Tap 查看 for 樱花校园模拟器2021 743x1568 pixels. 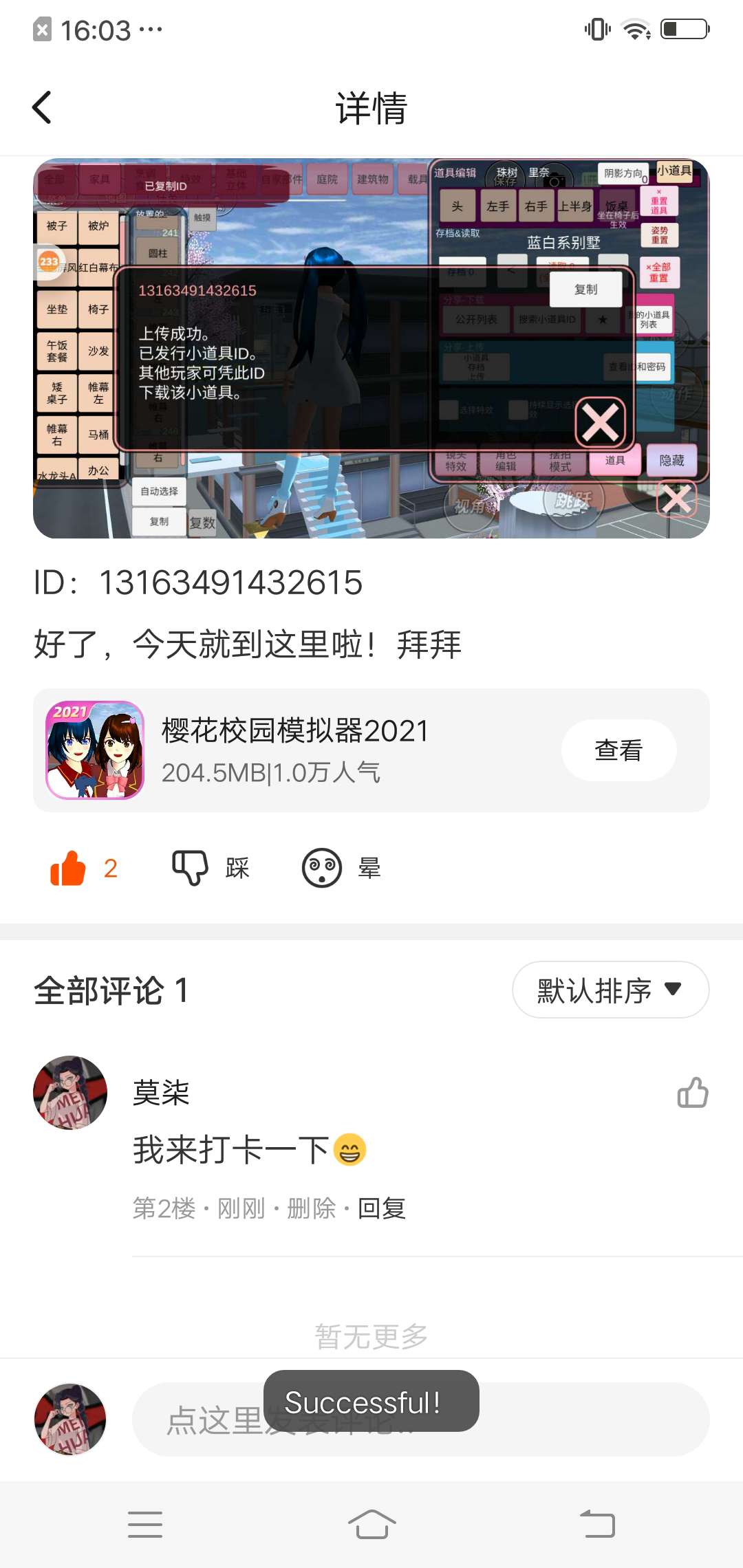(618, 750)
